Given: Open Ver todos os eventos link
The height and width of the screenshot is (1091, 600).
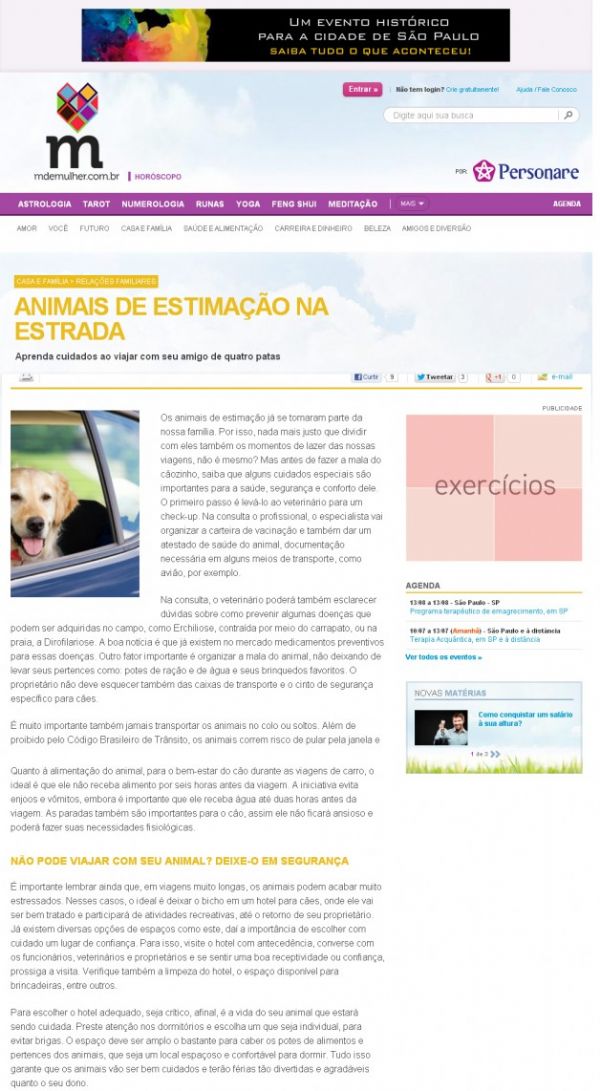Looking at the screenshot, I should point(443,657).
